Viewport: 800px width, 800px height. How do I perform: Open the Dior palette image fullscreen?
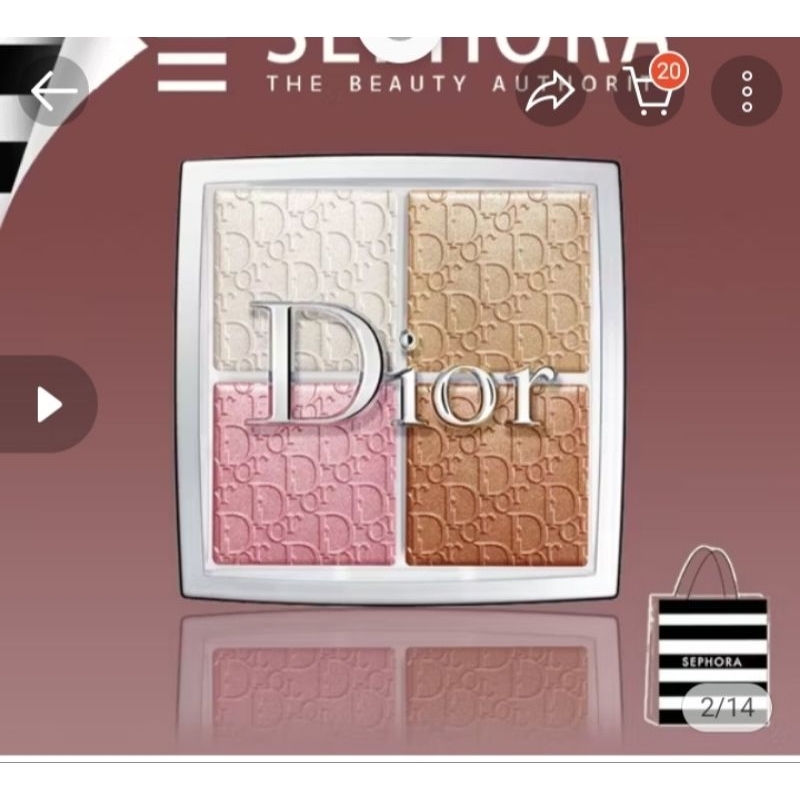[x=400, y=378]
